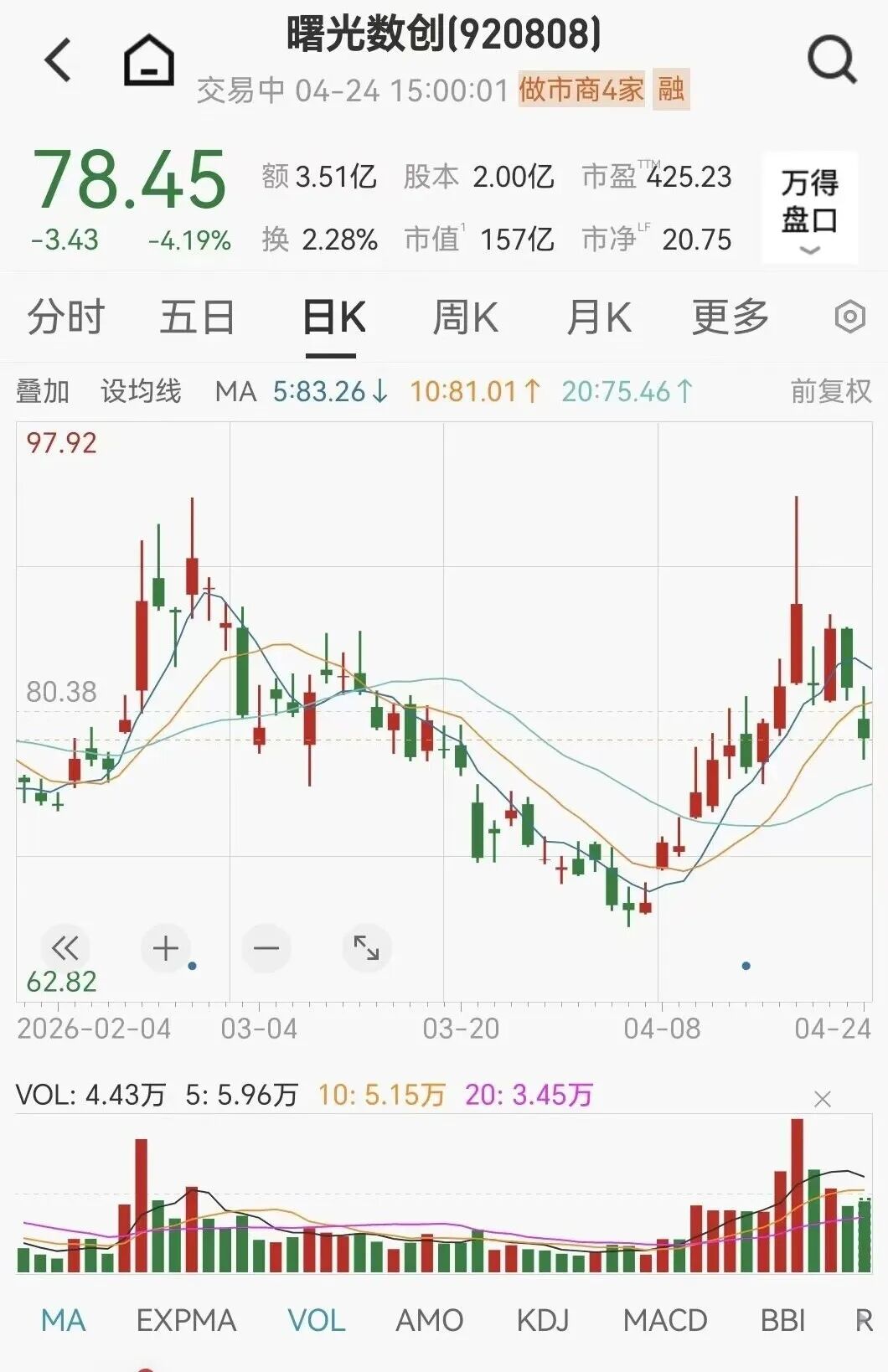
Task: Switch to the 分时 chart tab
Action: [65, 317]
